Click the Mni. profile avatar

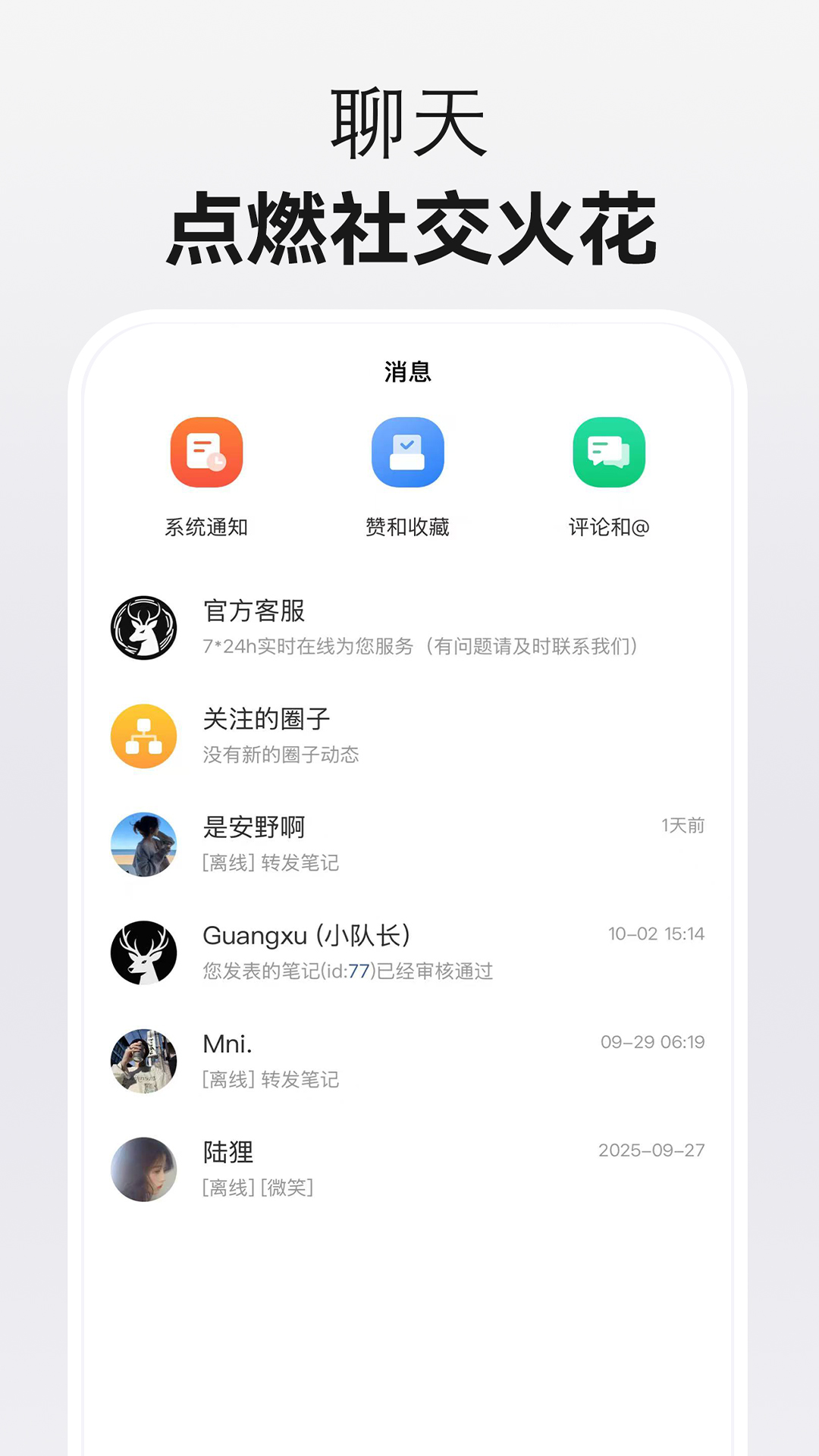(x=144, y=1061)
